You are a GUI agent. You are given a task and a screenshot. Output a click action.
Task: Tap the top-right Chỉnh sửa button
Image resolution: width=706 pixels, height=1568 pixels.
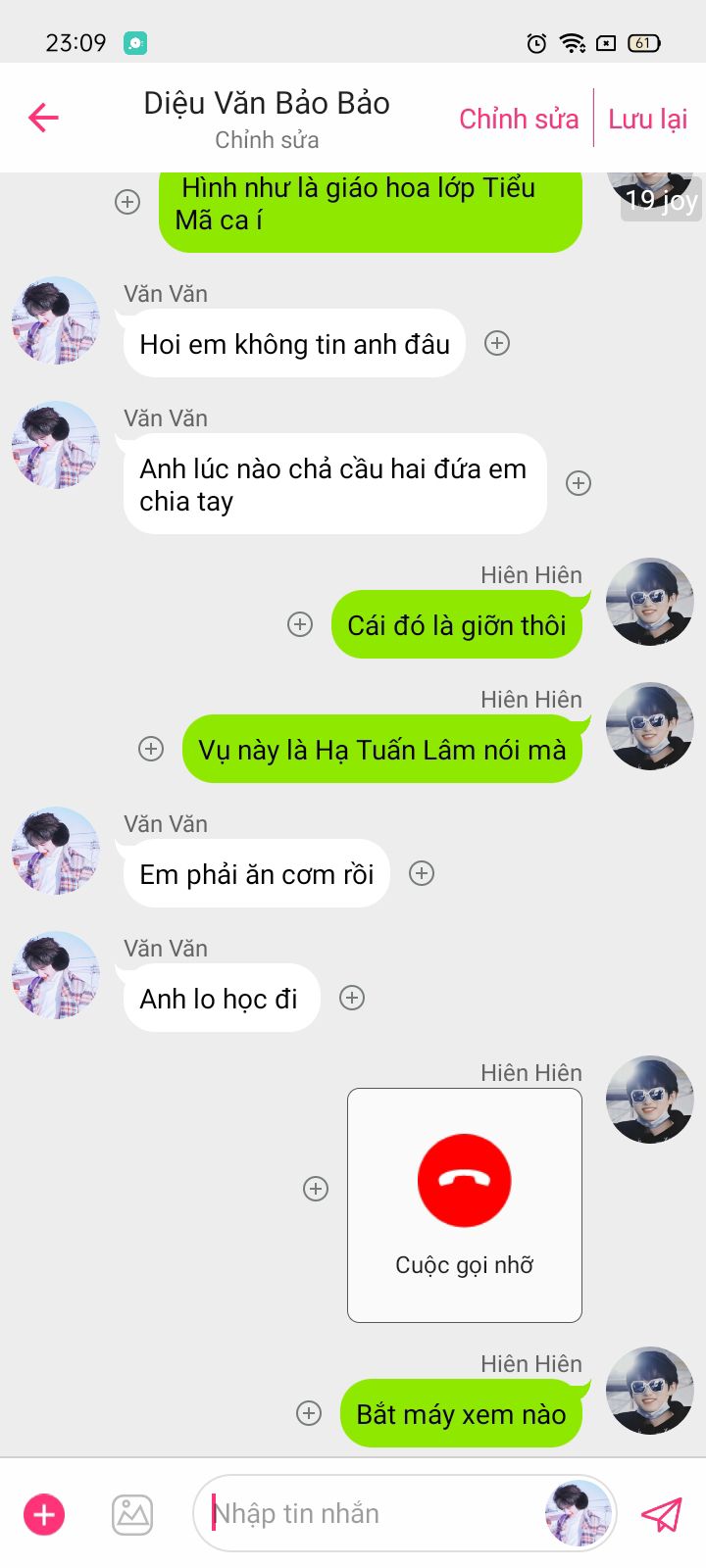tap(519, 119)
